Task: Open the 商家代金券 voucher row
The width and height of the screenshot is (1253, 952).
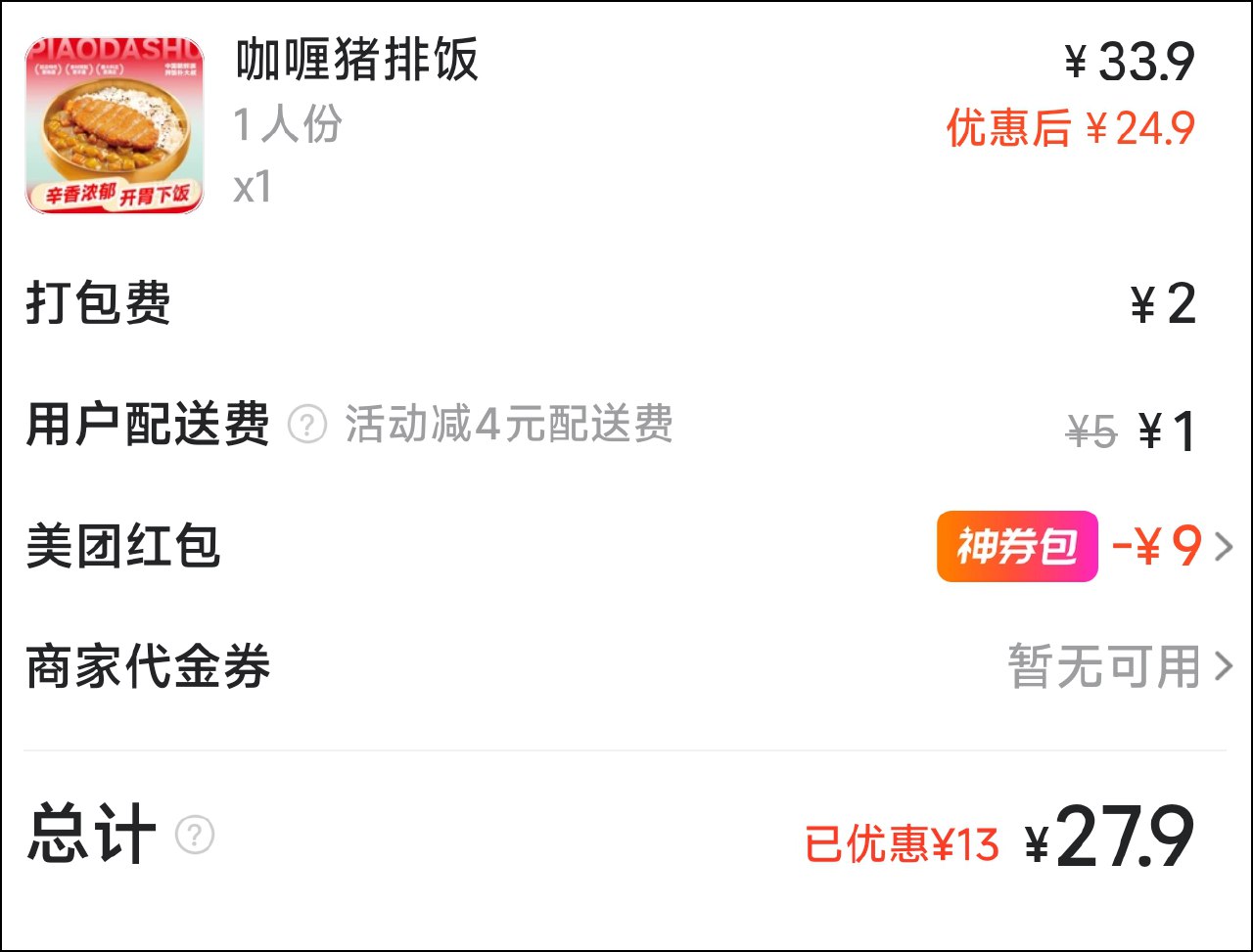Action: (x=1222, y=667)
